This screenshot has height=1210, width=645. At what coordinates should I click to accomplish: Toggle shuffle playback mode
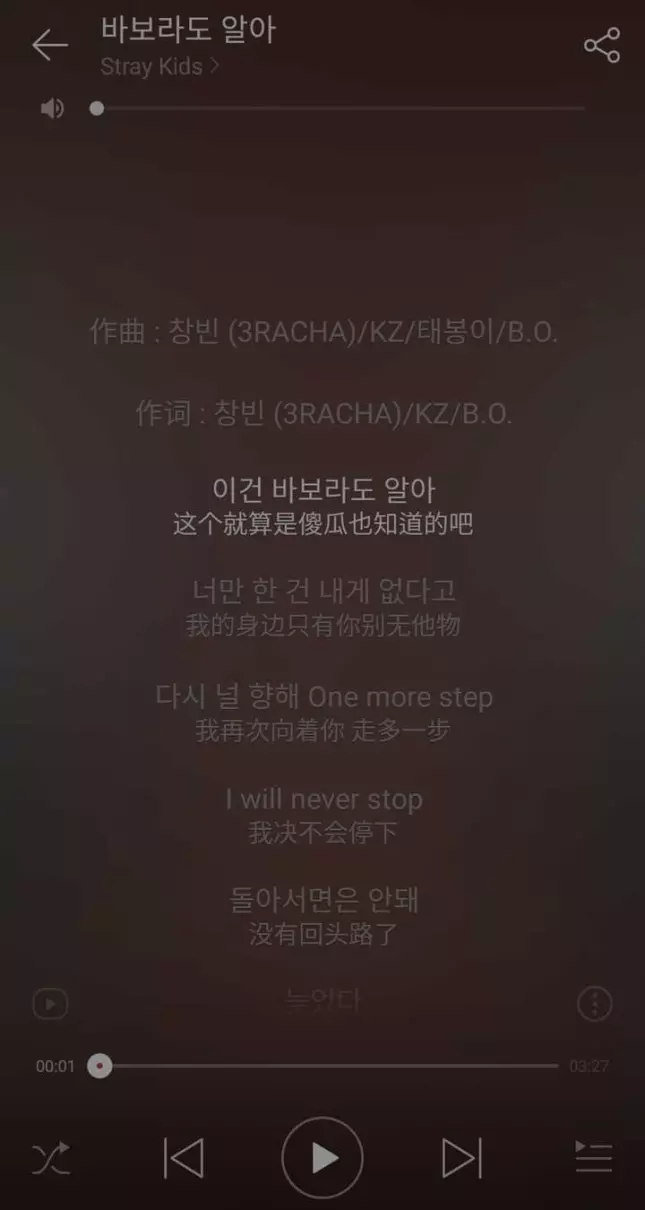(x=51, y=1158)
